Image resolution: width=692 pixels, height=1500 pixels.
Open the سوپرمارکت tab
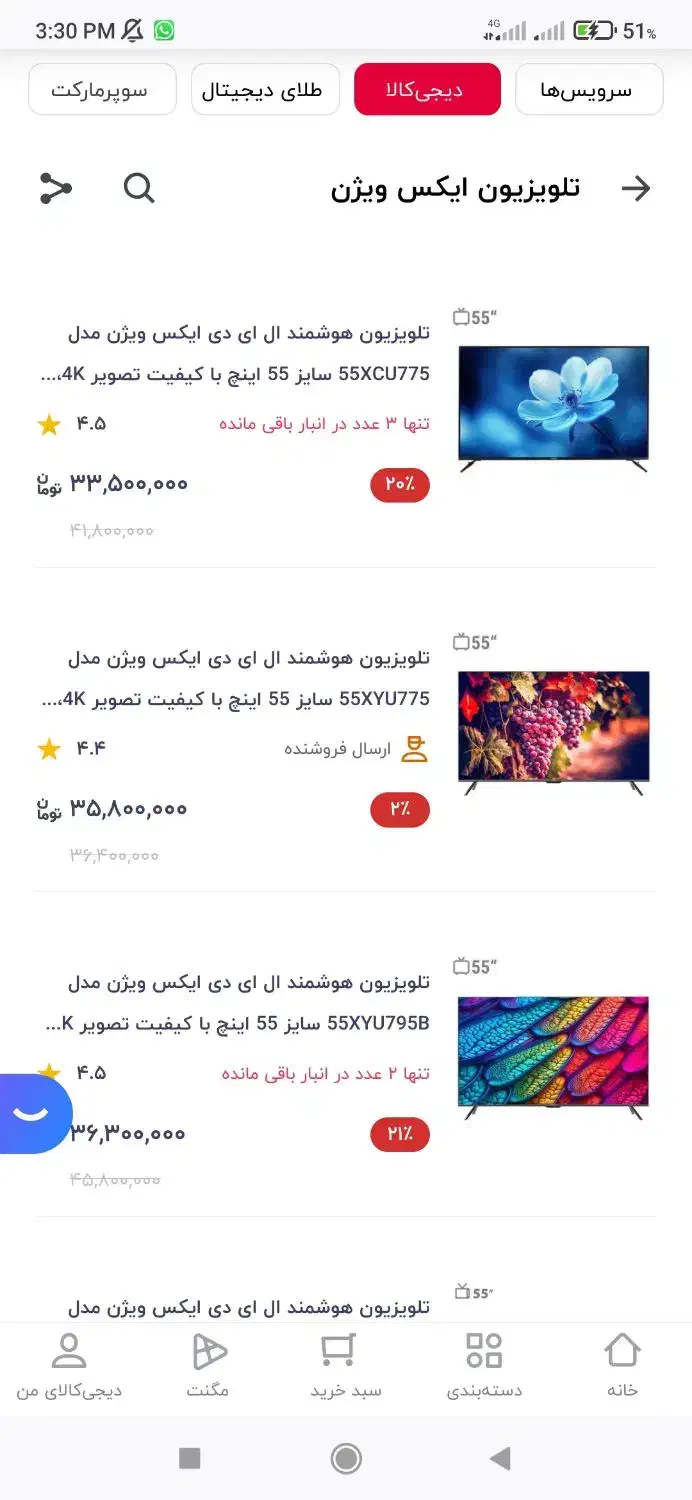point(102,90)
